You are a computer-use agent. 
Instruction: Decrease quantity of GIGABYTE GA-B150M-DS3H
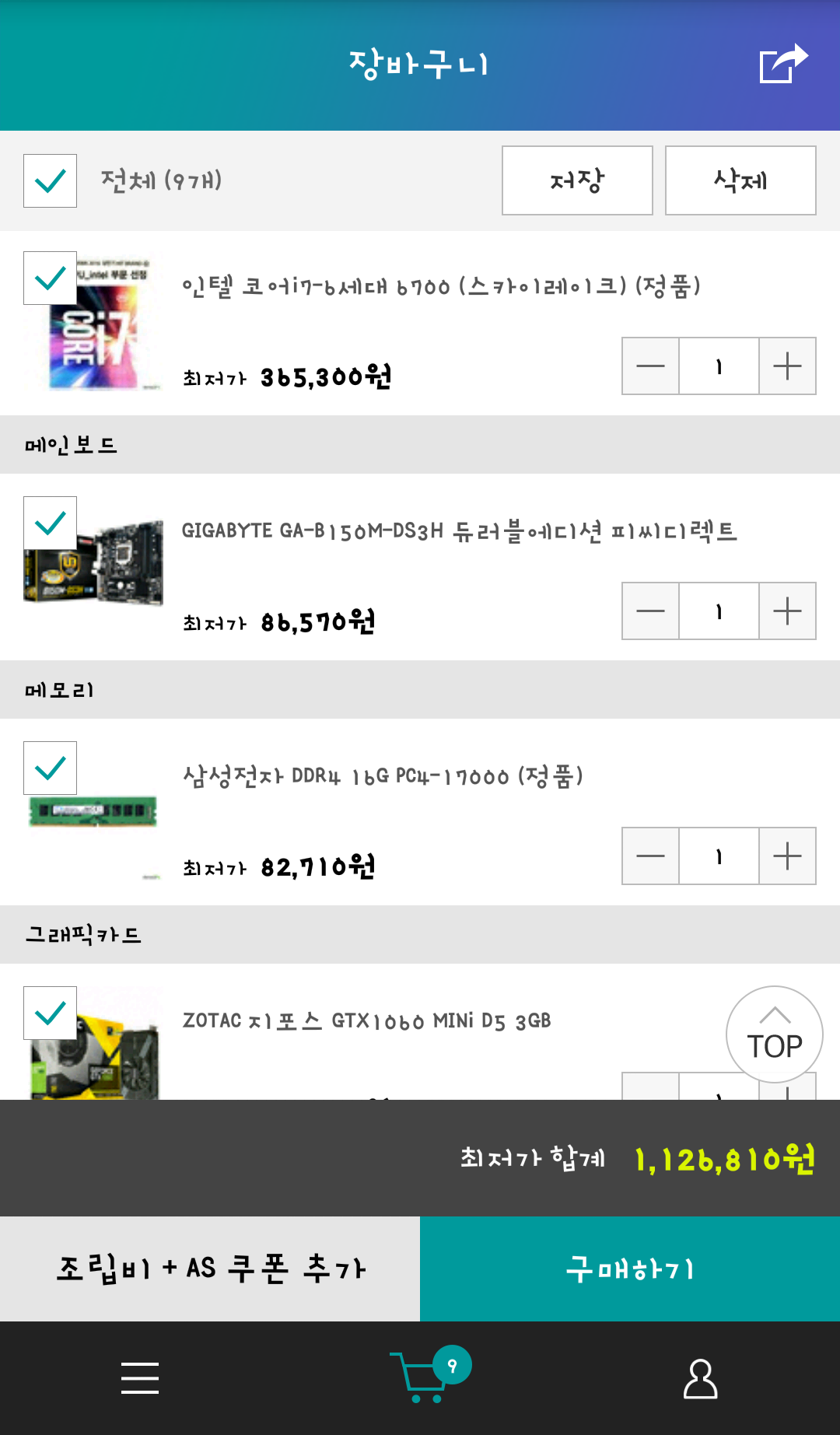click(650, 611)
